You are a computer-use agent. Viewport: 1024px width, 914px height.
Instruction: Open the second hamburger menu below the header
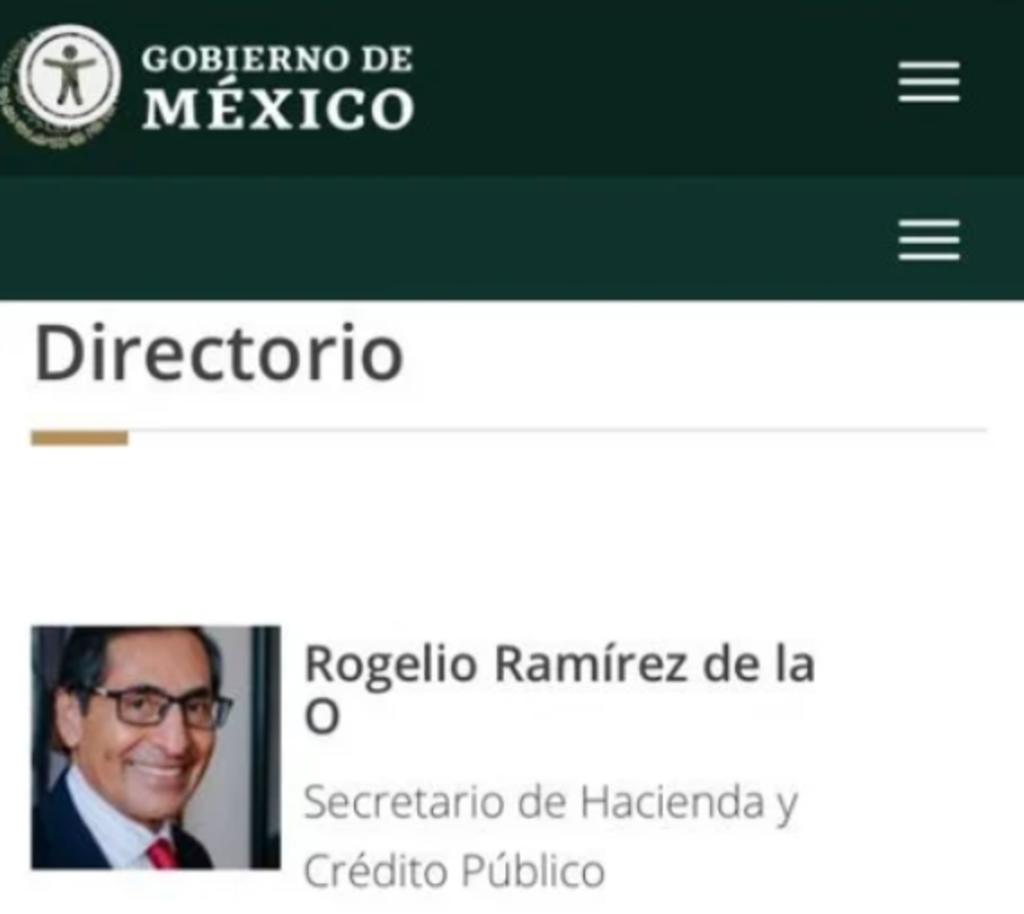click(929, 240)
